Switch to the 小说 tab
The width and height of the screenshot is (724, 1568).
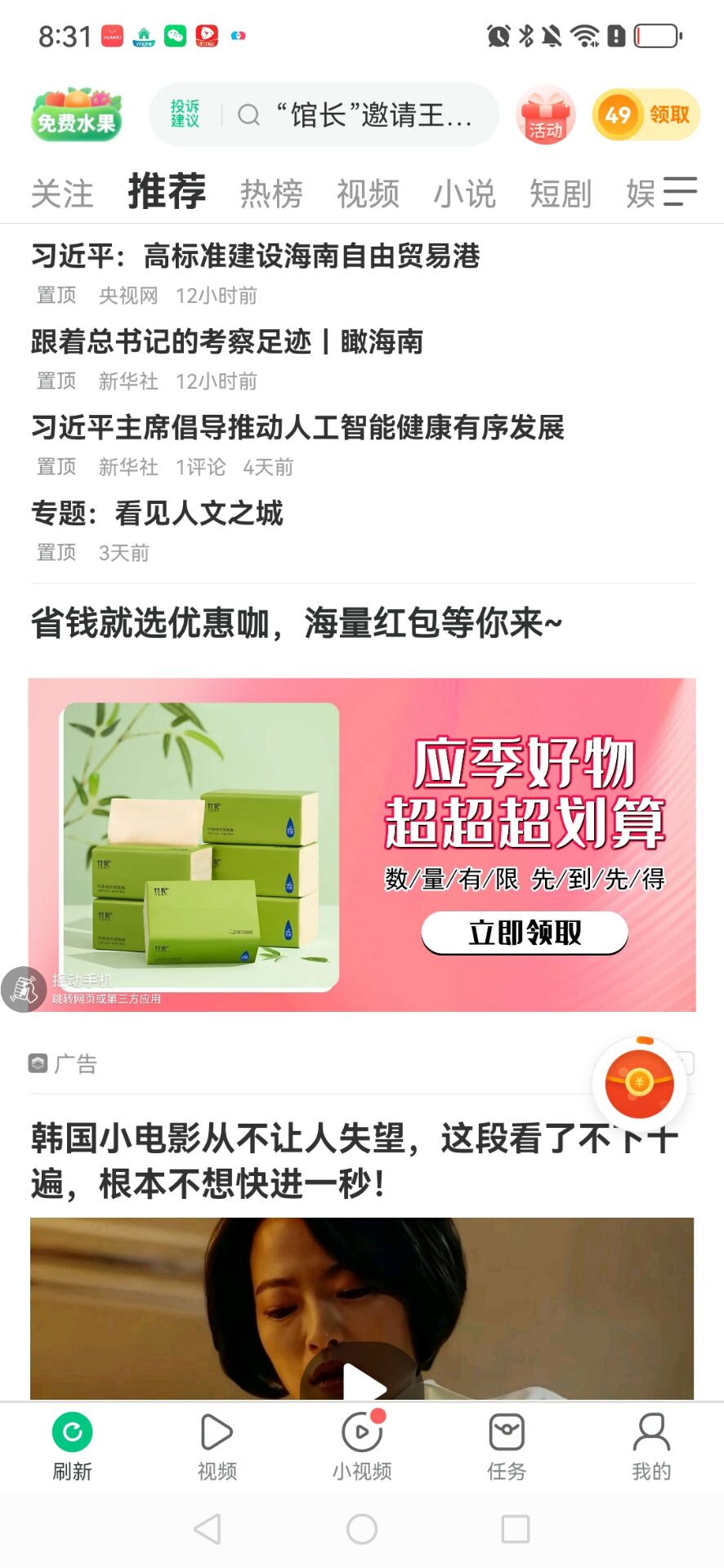(464, 194)
